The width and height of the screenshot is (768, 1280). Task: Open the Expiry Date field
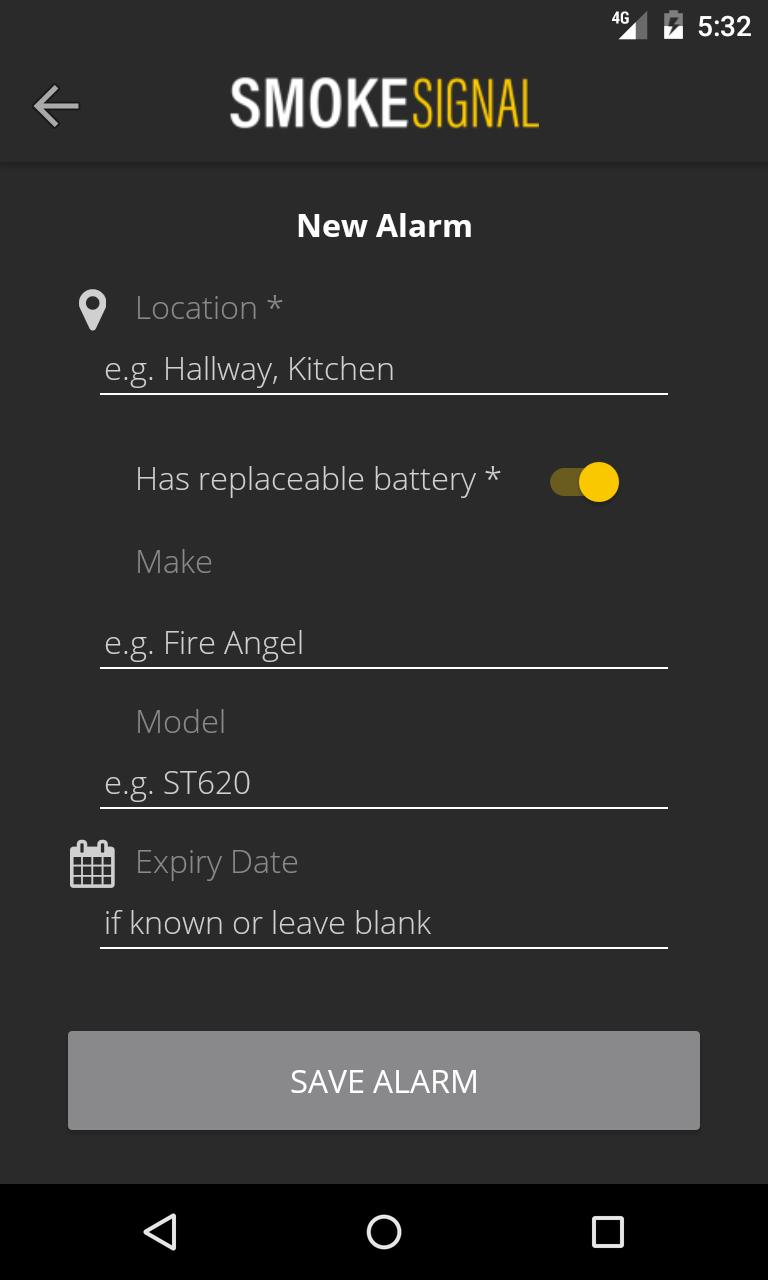[383, 923]
